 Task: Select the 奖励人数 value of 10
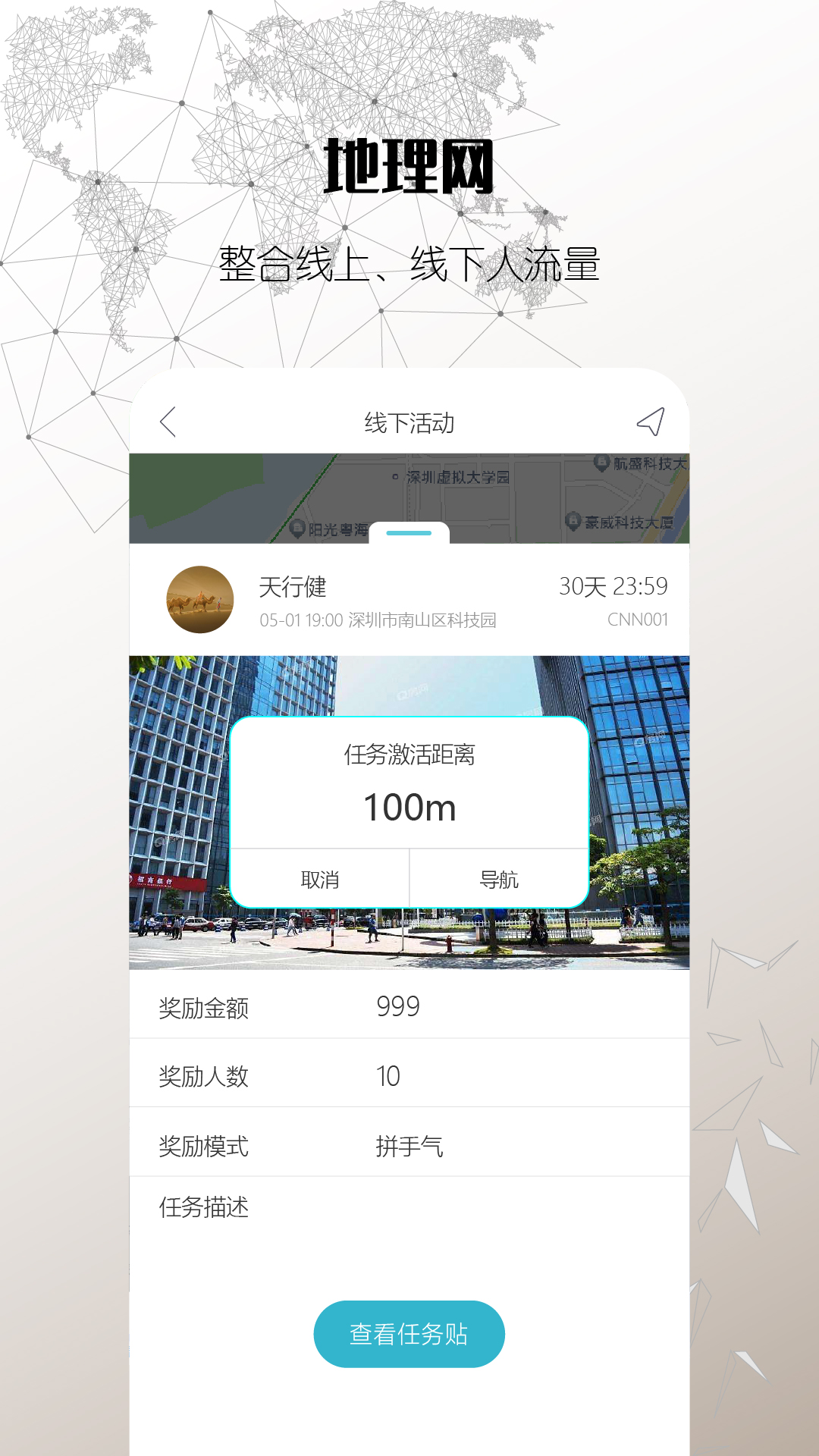[389, 1075]
